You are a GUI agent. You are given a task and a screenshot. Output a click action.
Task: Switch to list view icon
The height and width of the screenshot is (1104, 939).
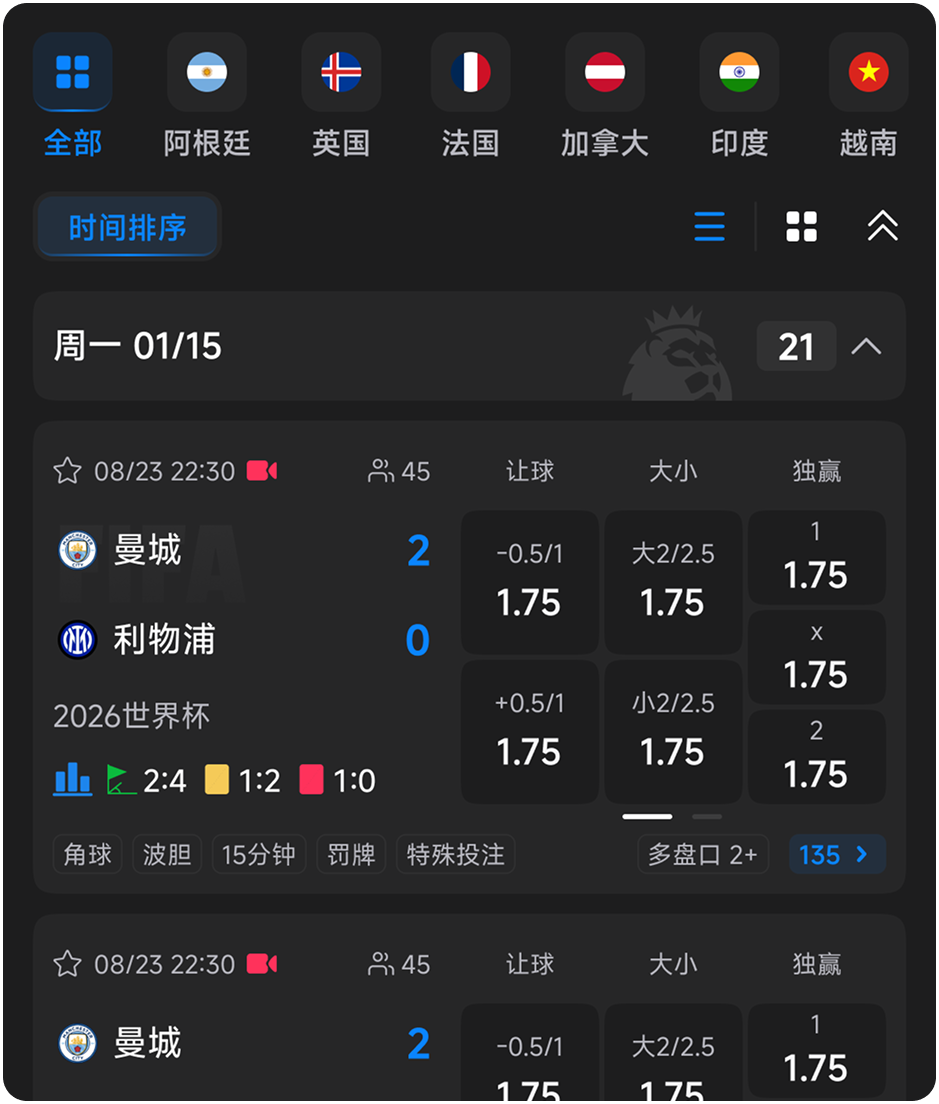[709, 227]
